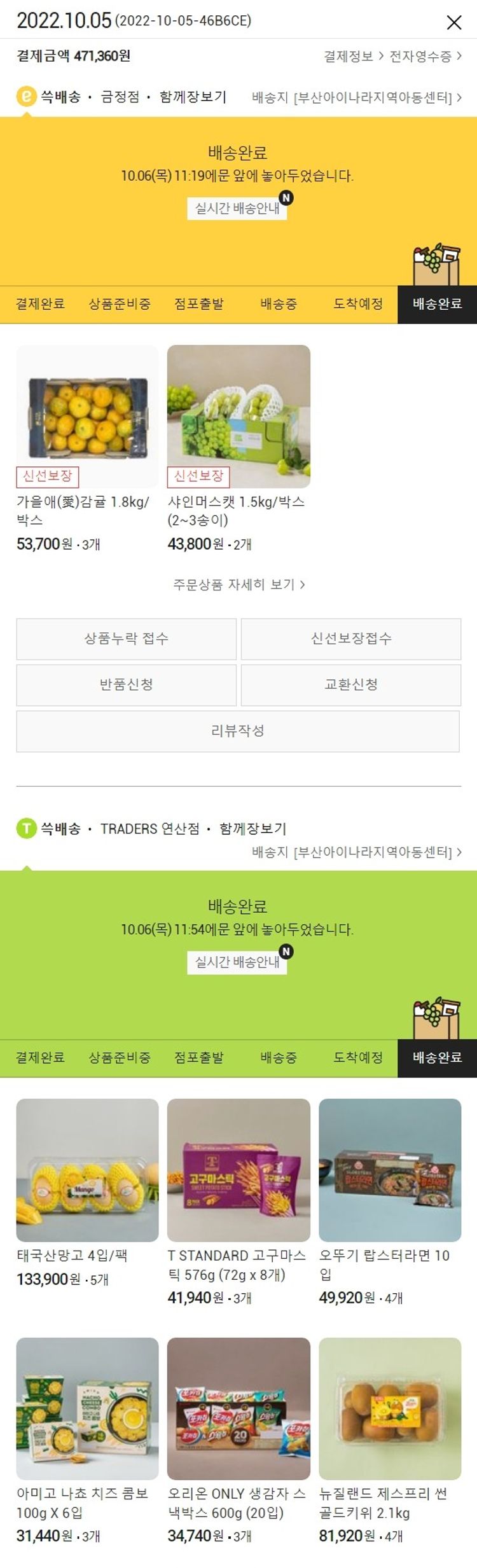
Task: Open T STANDARD 고구마스틱 product
Action: click(x=238, y=1170)
